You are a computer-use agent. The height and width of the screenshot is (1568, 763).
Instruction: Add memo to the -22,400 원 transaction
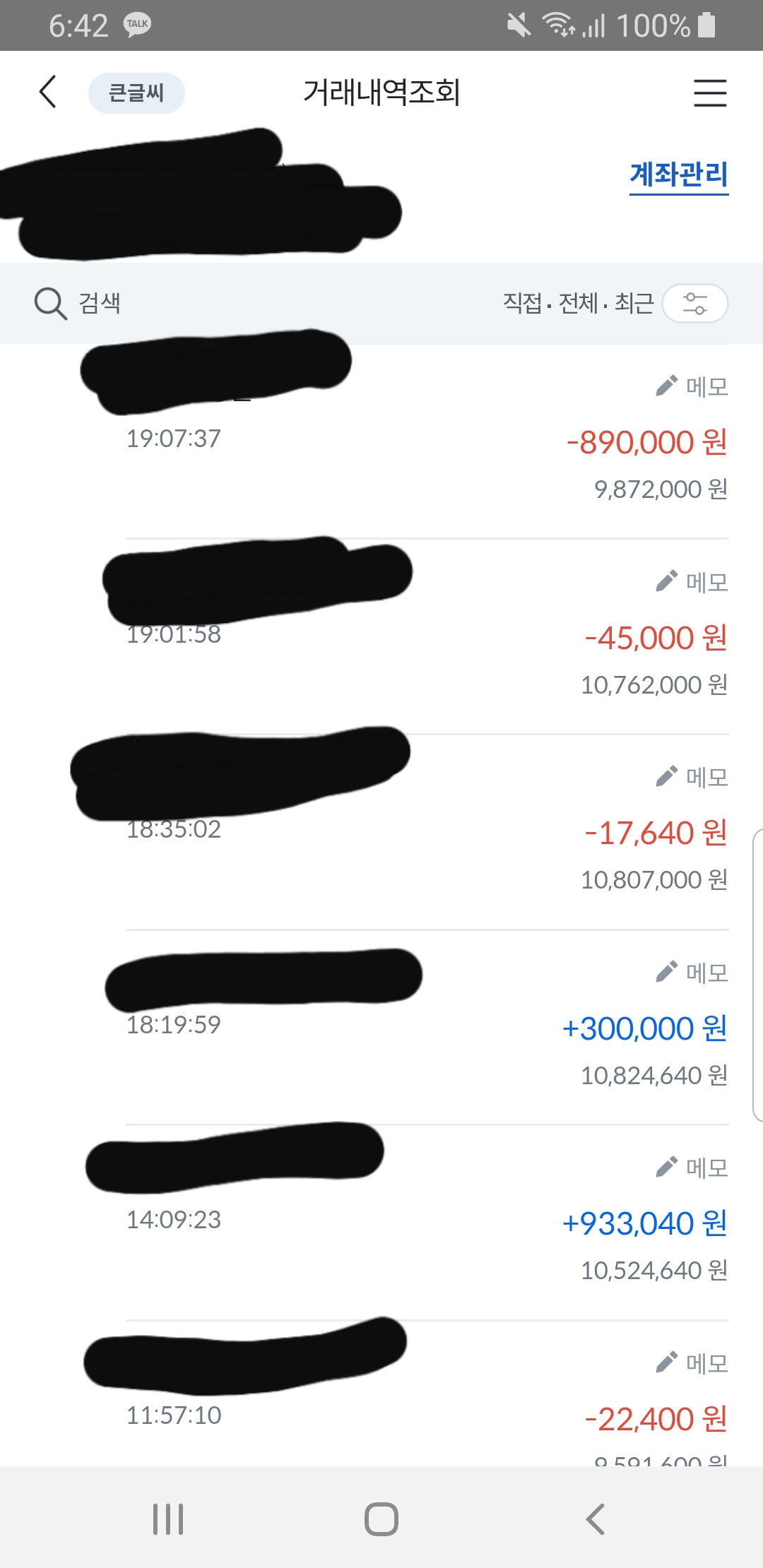point(692,1362)
